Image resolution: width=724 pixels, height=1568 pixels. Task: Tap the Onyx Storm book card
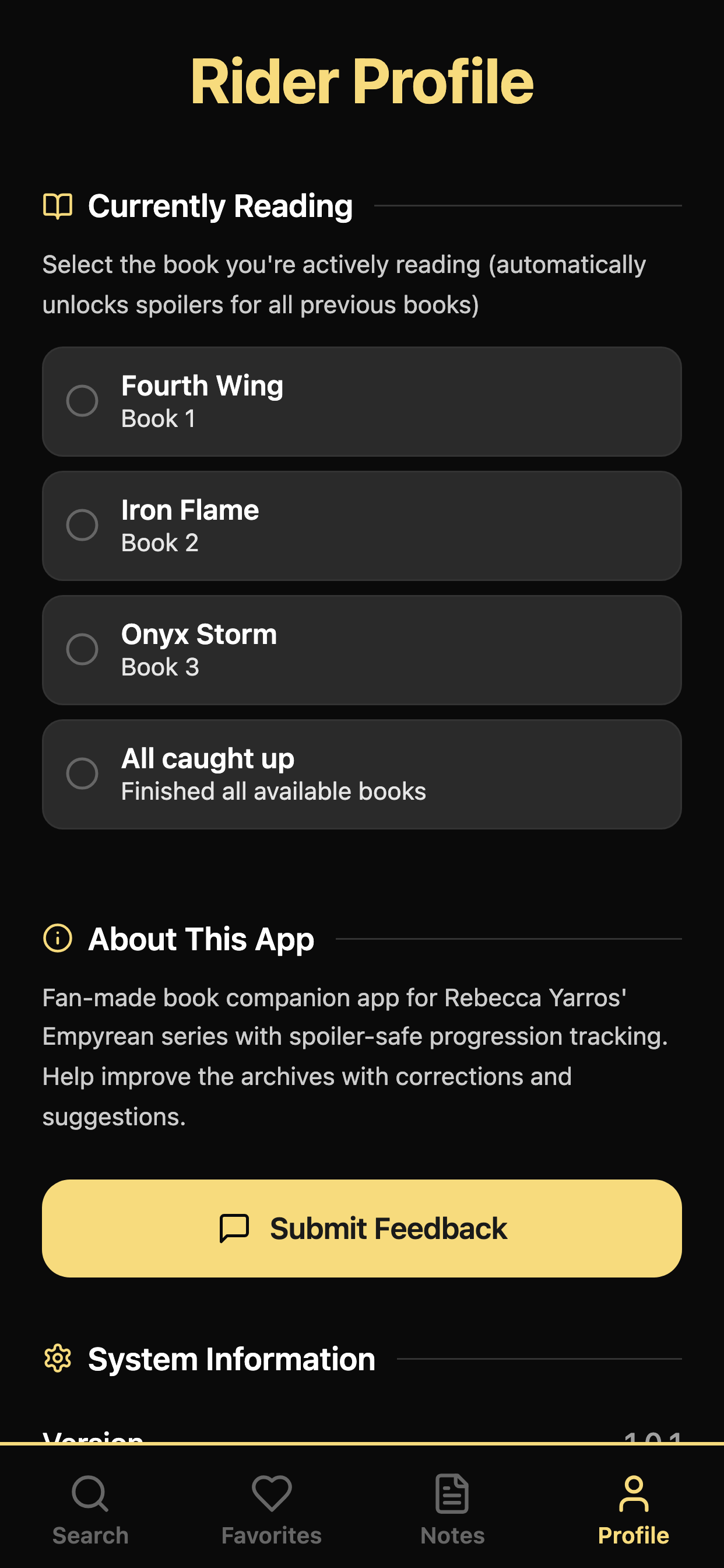[x=361, y=649]
